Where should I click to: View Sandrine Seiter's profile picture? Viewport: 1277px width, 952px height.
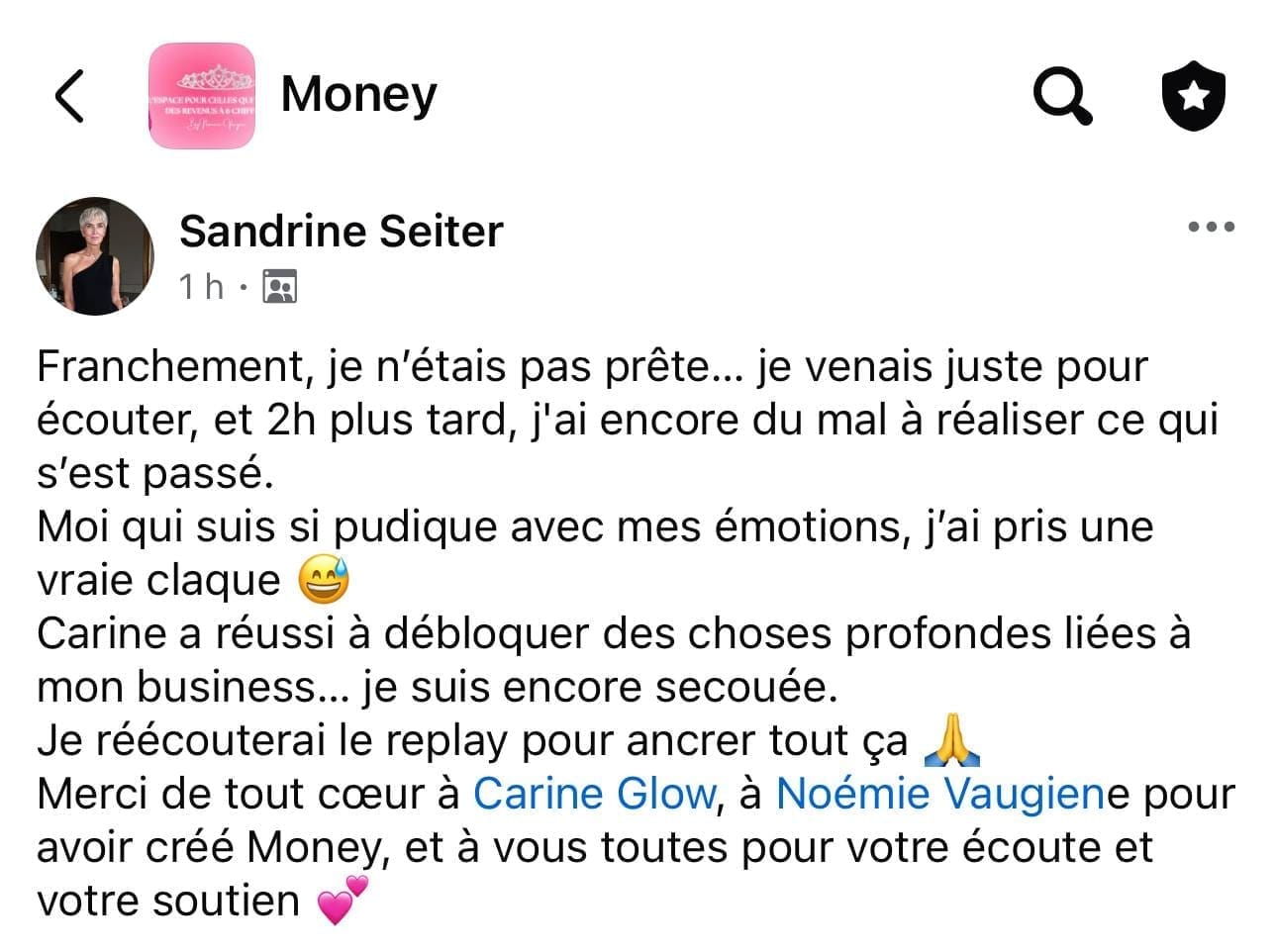pyautogui.click(x=95, y=256)
